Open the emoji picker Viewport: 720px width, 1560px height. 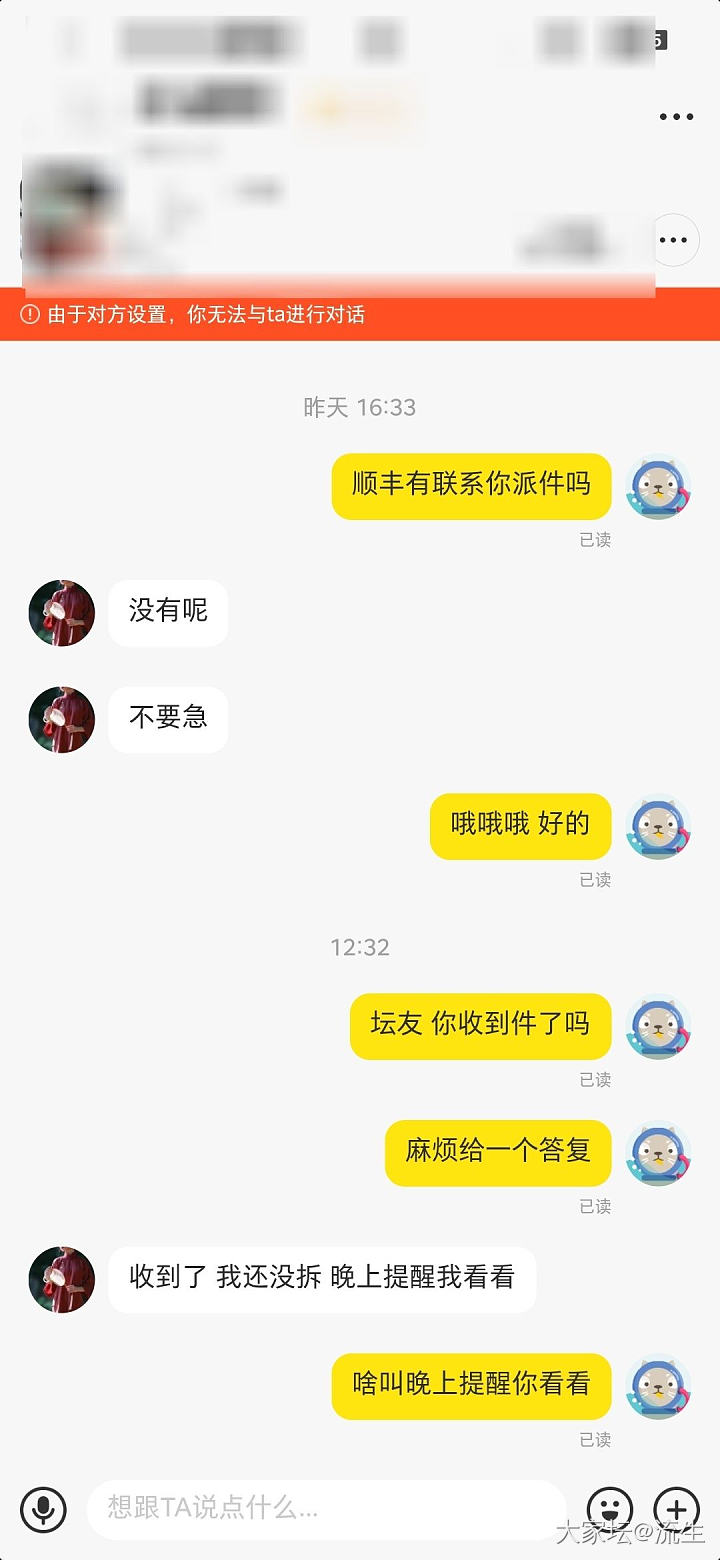coord(609,1509)
